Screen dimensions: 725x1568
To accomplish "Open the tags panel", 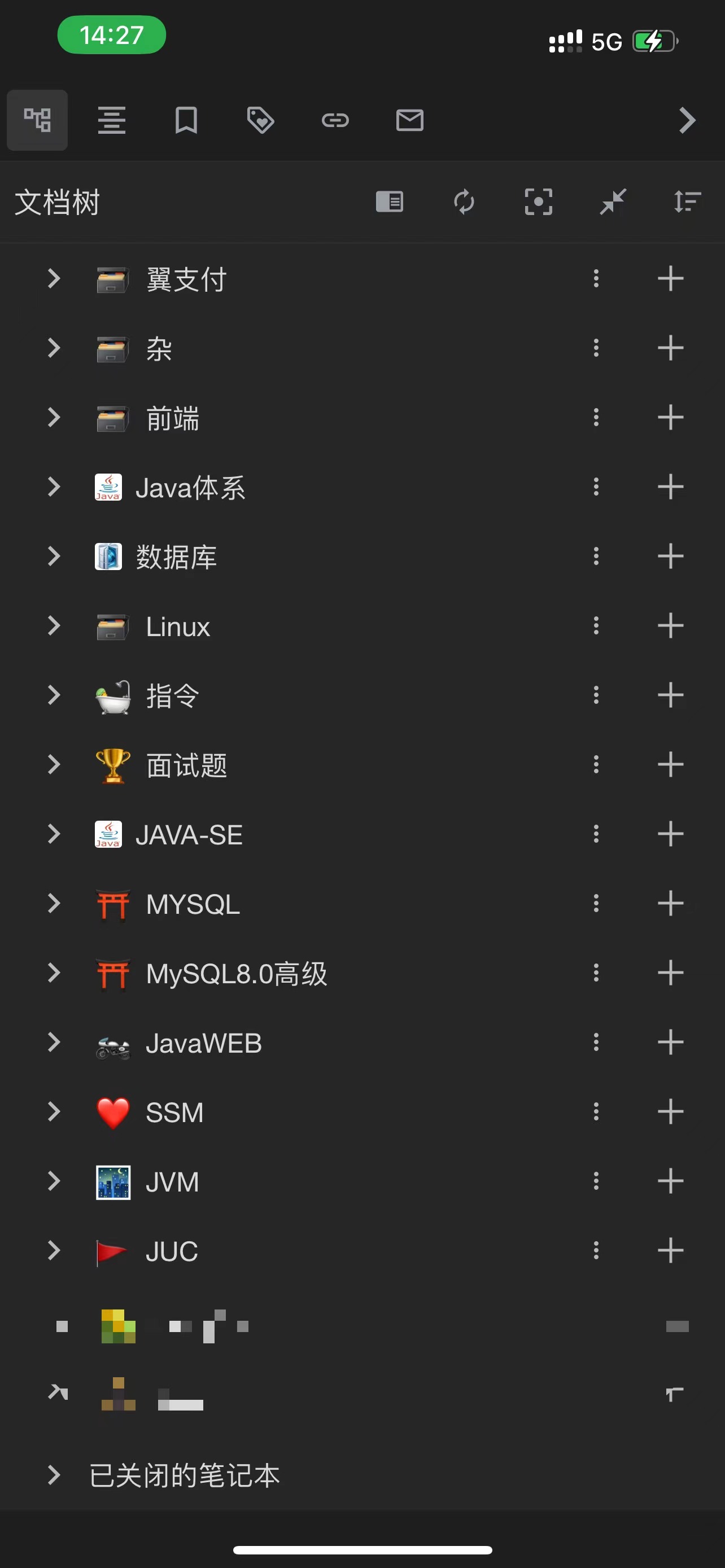I will point(260,120).
